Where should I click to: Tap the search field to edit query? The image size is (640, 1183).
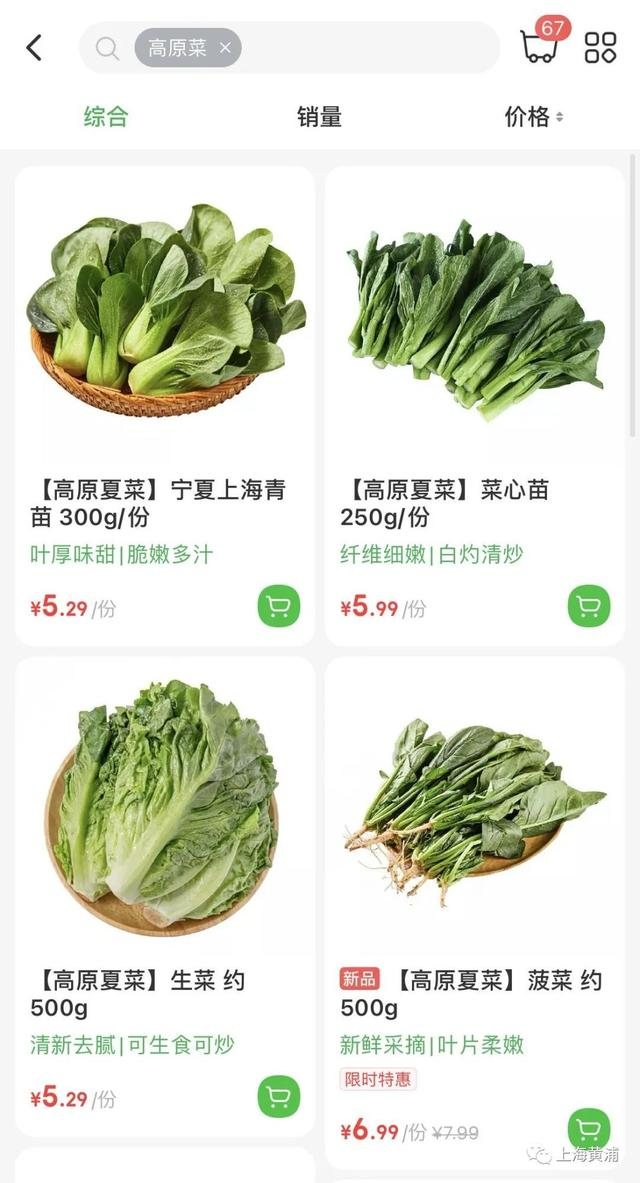[x=370, y=47]
